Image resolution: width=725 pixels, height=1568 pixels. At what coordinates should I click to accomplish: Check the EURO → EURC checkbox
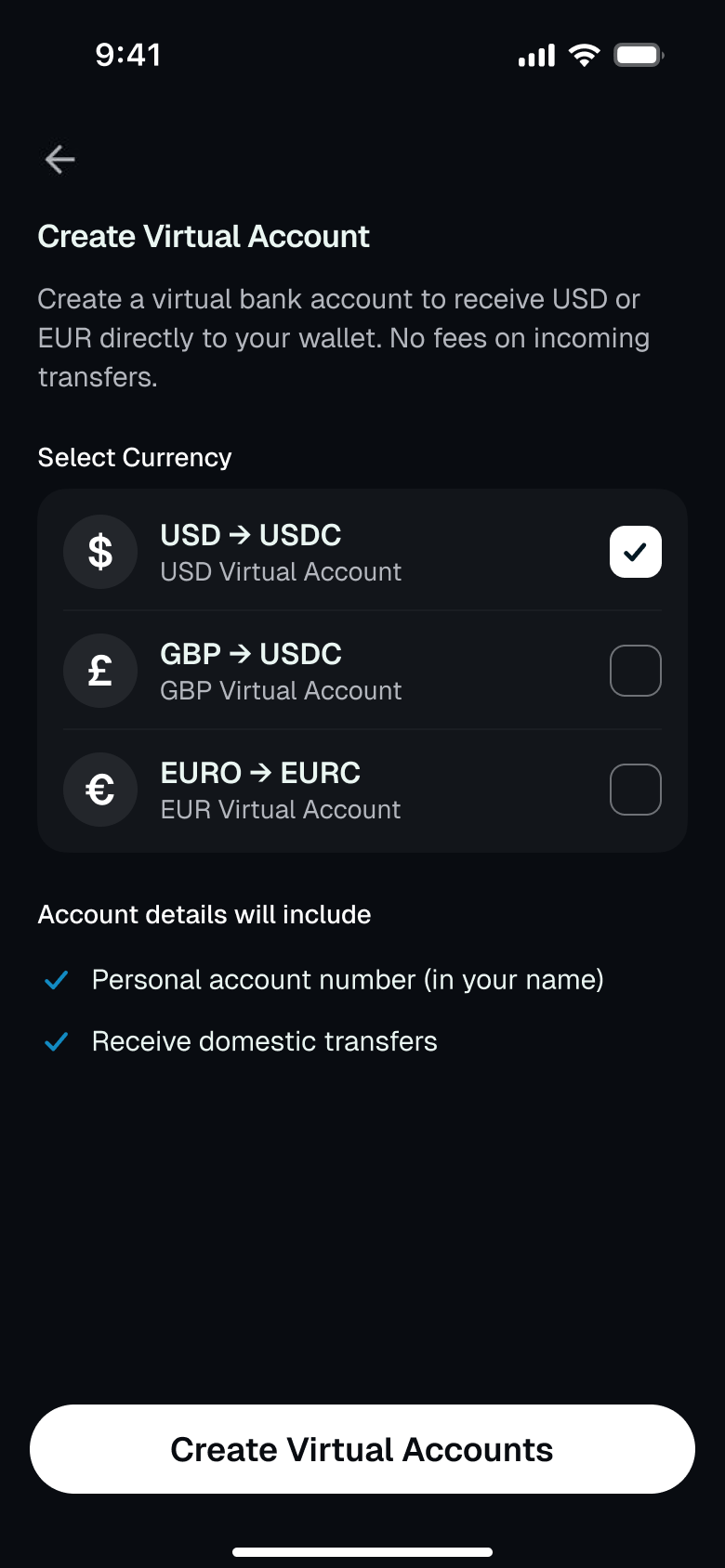635,790
